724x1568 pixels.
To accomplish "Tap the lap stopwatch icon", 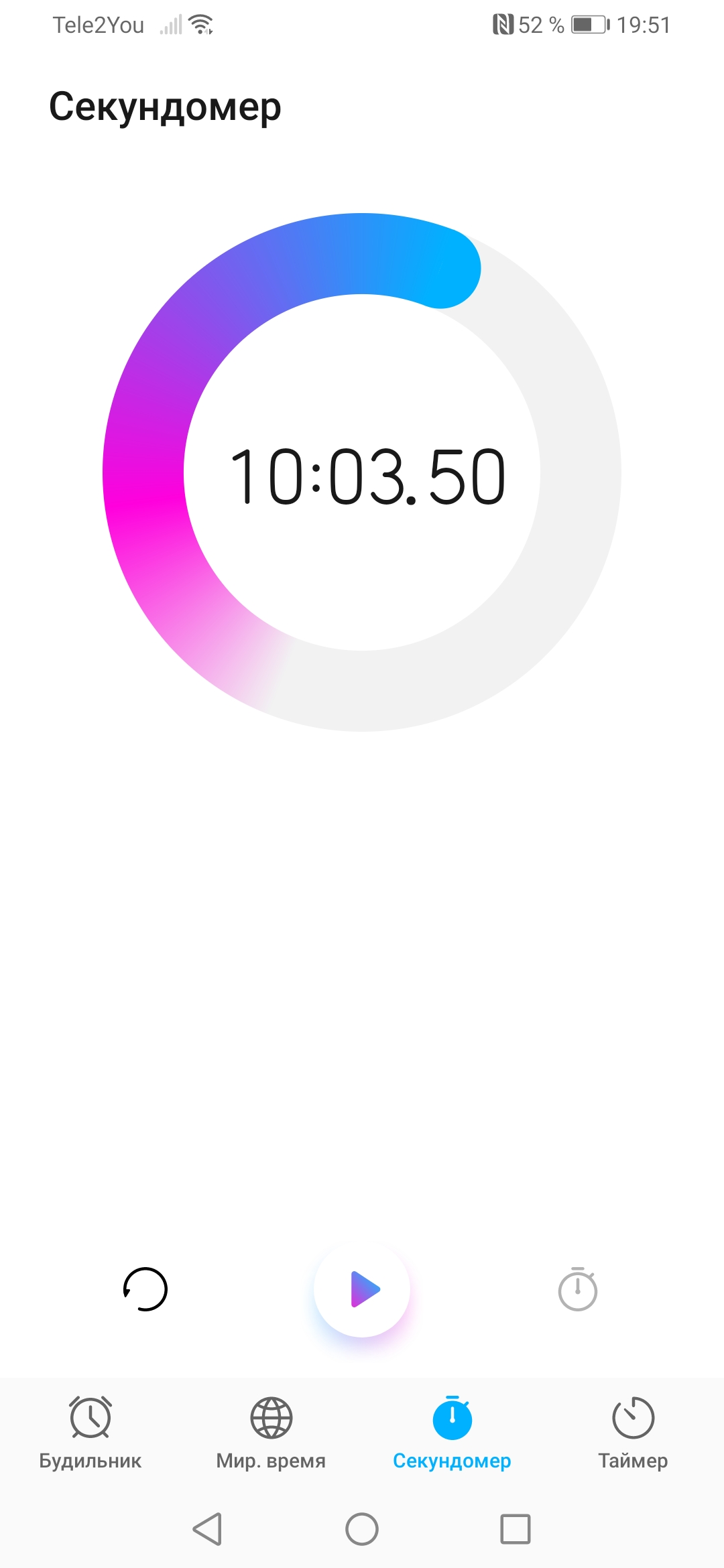I will (x=577, y=1289).
